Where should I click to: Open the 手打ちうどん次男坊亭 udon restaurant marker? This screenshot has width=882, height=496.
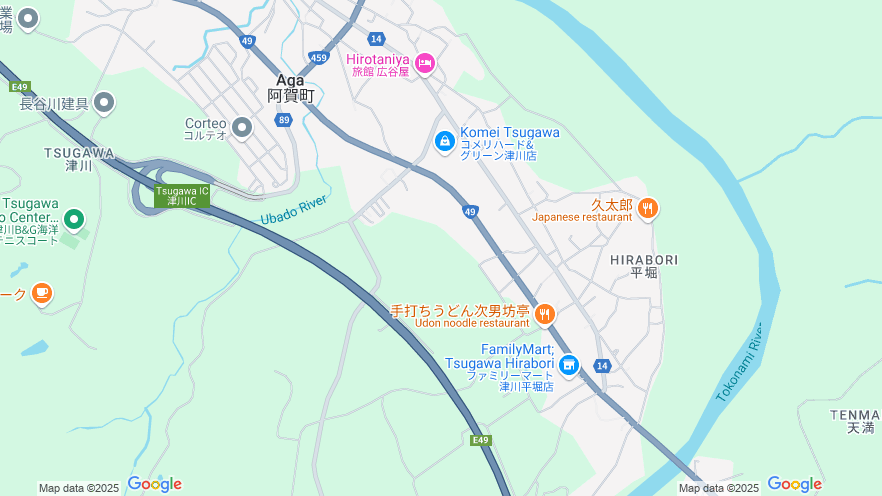(x=545, y=314)
